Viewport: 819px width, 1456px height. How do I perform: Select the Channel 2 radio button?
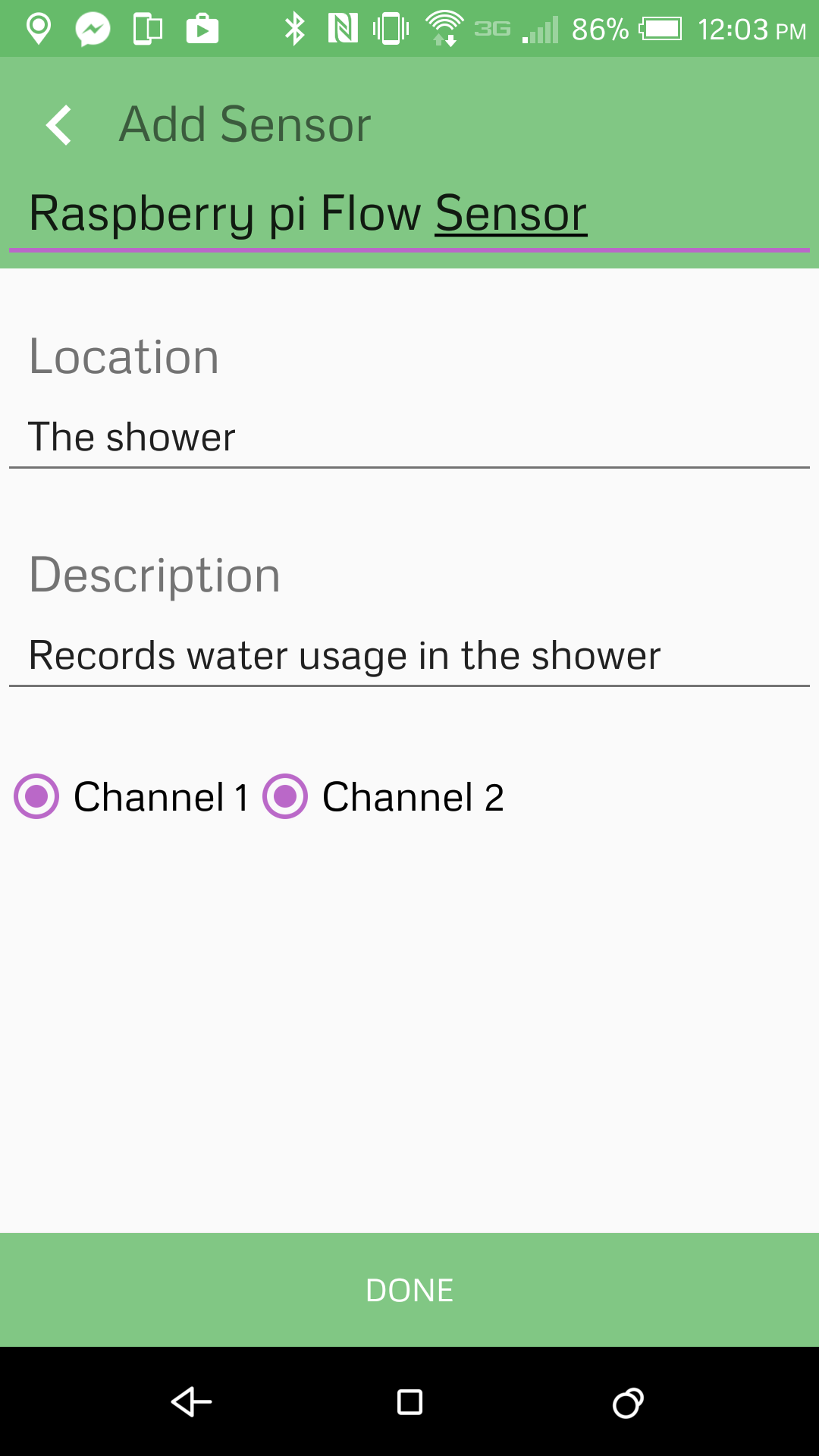click(x=383, y=796)
